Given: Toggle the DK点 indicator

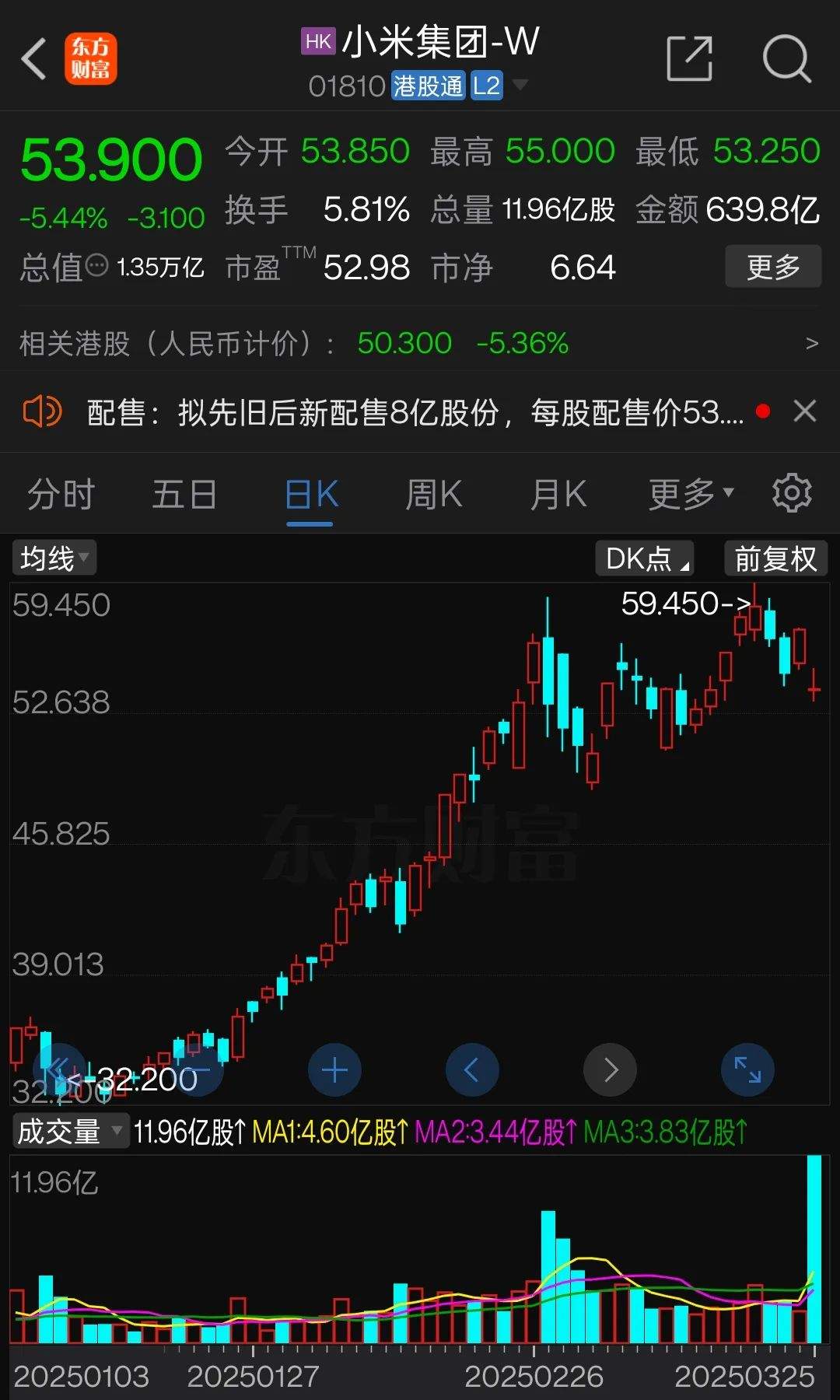Looking at the screenshot, I should (x=645, y=558).
